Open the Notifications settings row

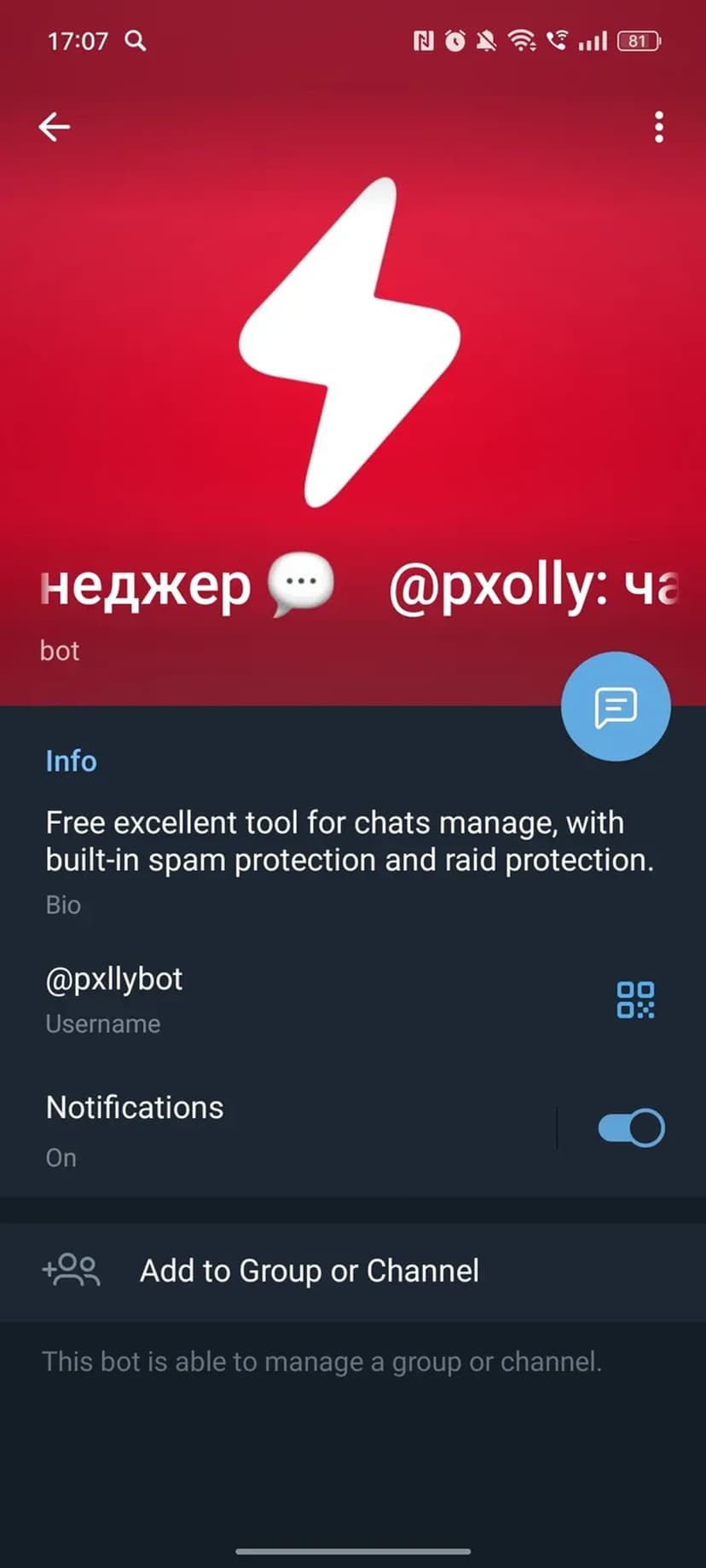[x=256, y=1128]
